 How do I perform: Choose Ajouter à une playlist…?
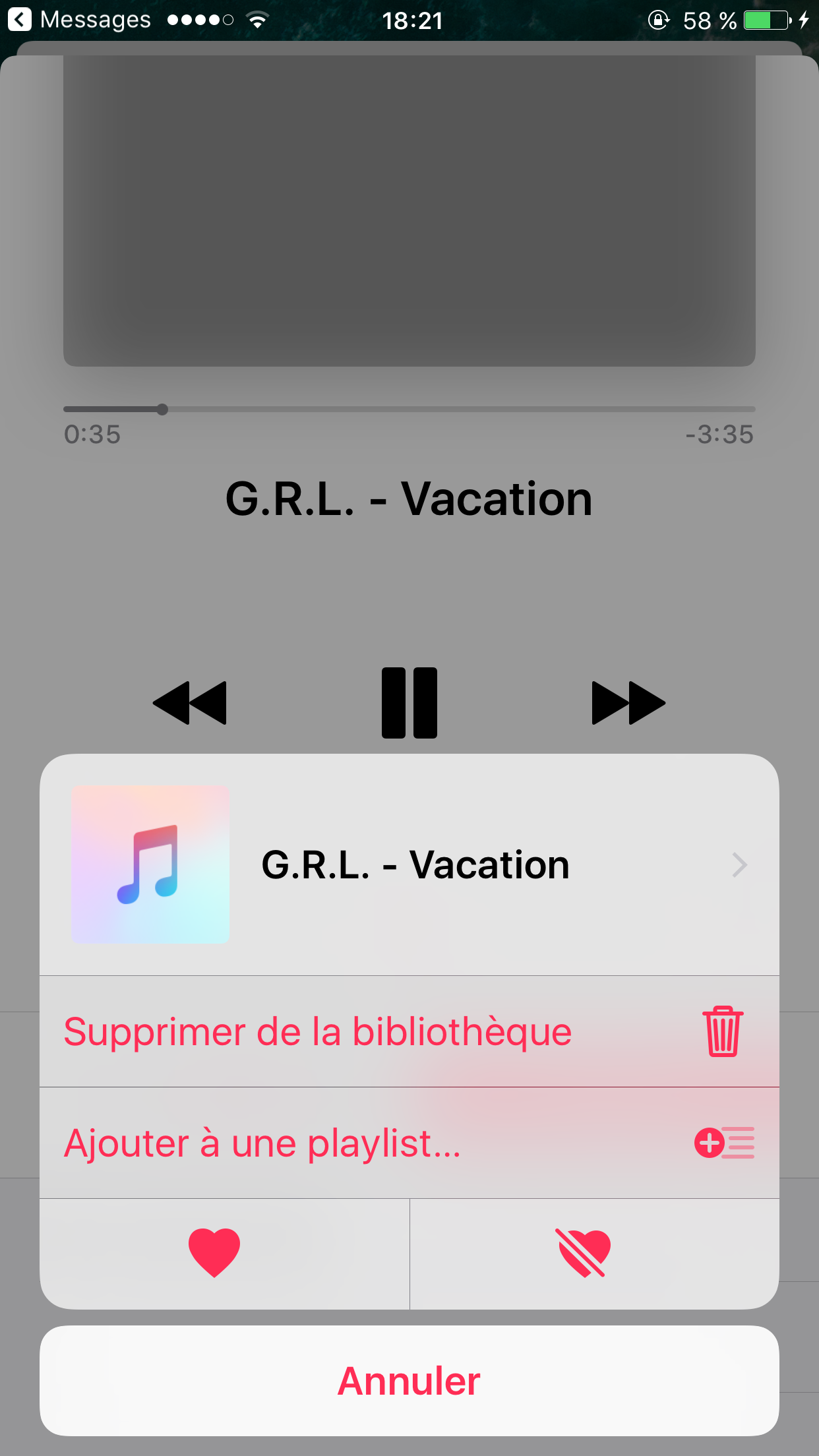tap(409, 1143)
